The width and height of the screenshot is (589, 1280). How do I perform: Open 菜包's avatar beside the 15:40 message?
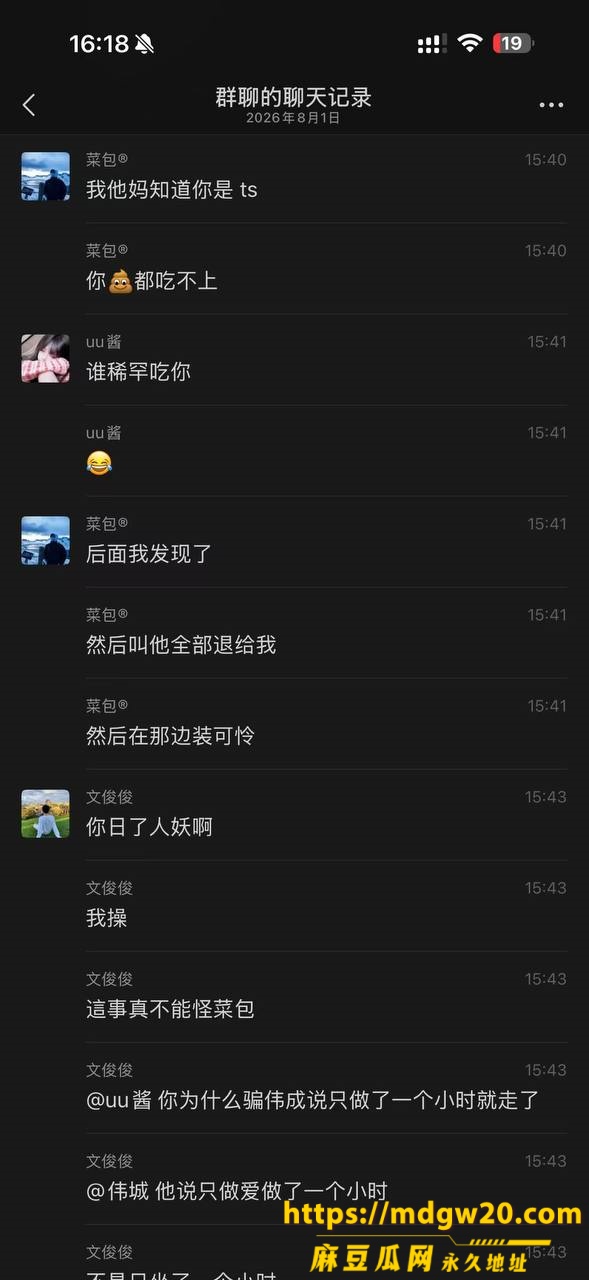coord(46,176)
